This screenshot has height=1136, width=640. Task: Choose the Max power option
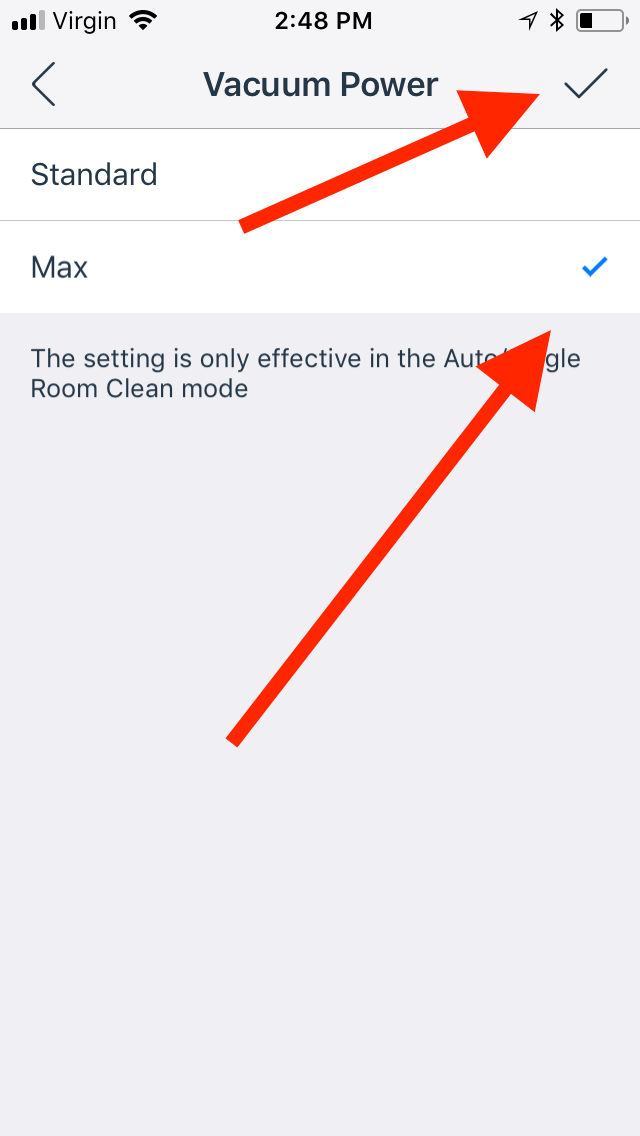[60, 267]
